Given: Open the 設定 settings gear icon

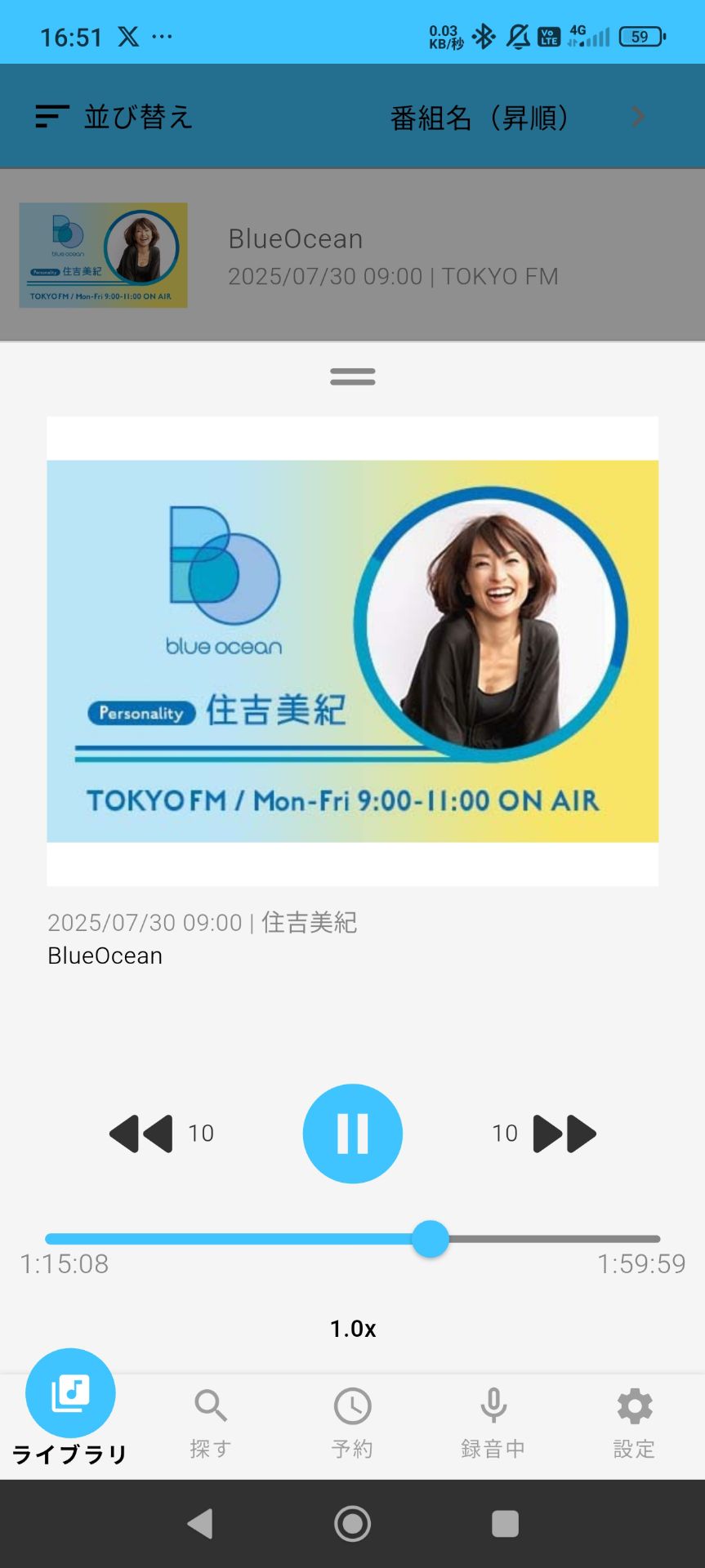Looking at the screenshot, I should (x=634, y=1406).
